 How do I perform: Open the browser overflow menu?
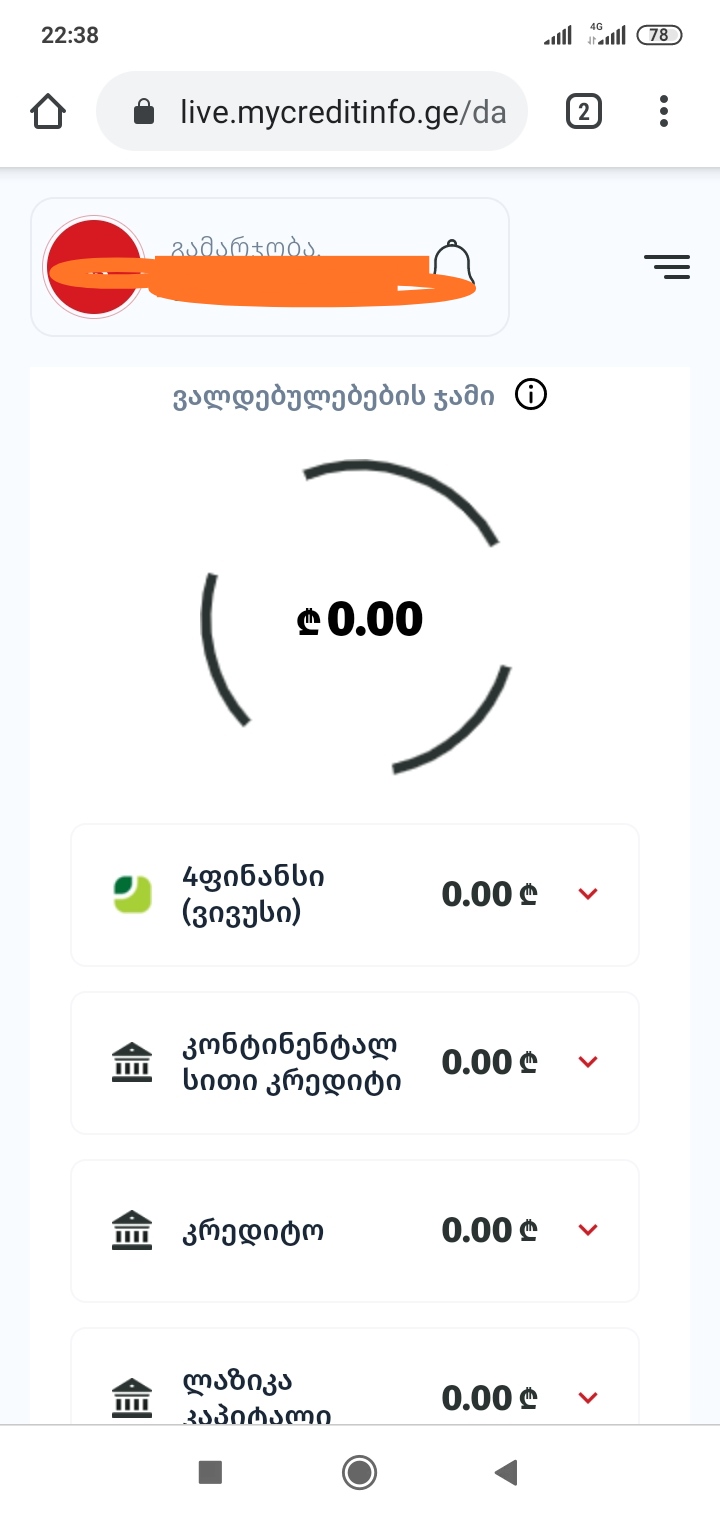664,111
